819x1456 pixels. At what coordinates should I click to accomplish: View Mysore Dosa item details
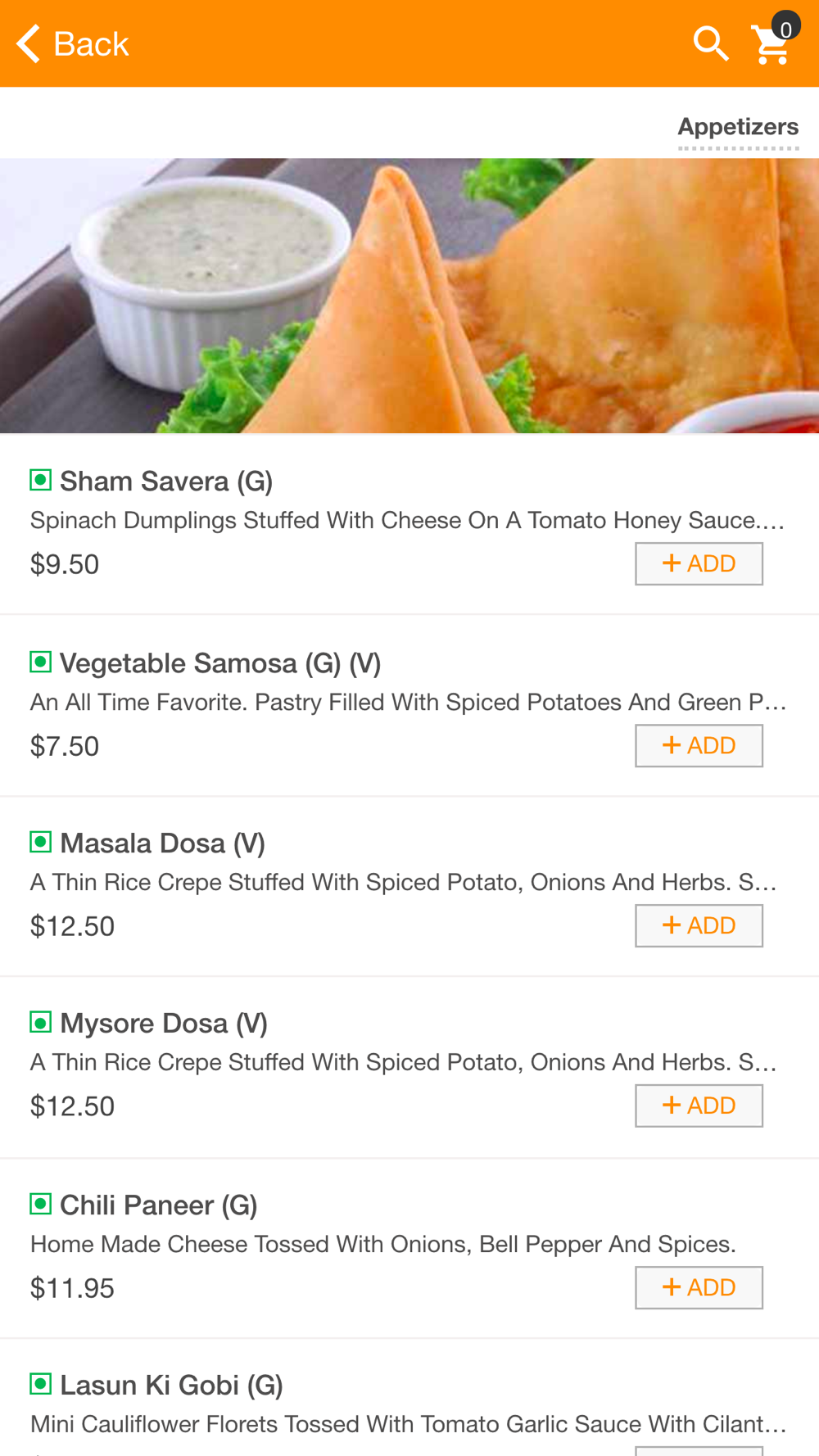pyautogui.click(x=164, y=1023)
